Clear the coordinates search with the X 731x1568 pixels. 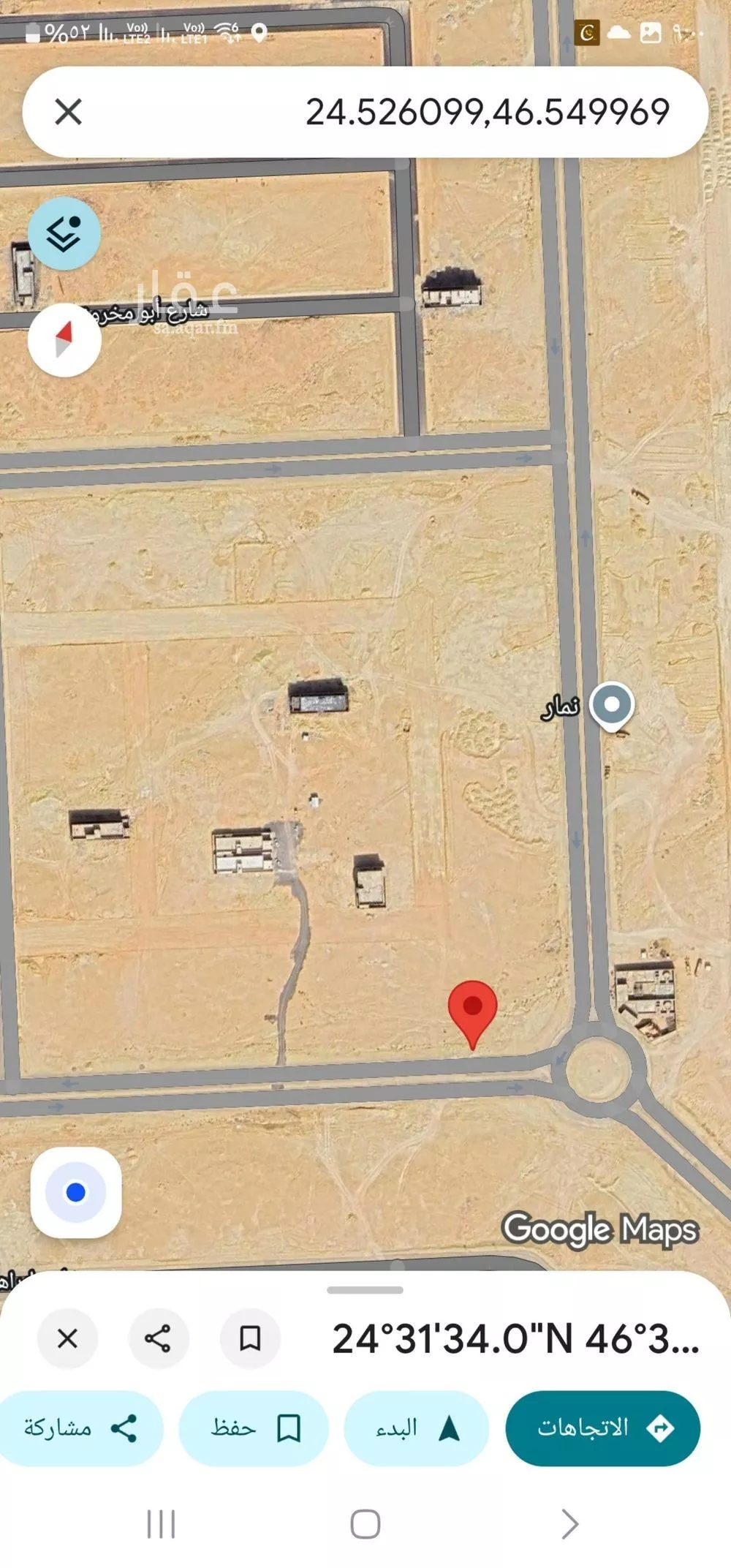click(68, 112)
